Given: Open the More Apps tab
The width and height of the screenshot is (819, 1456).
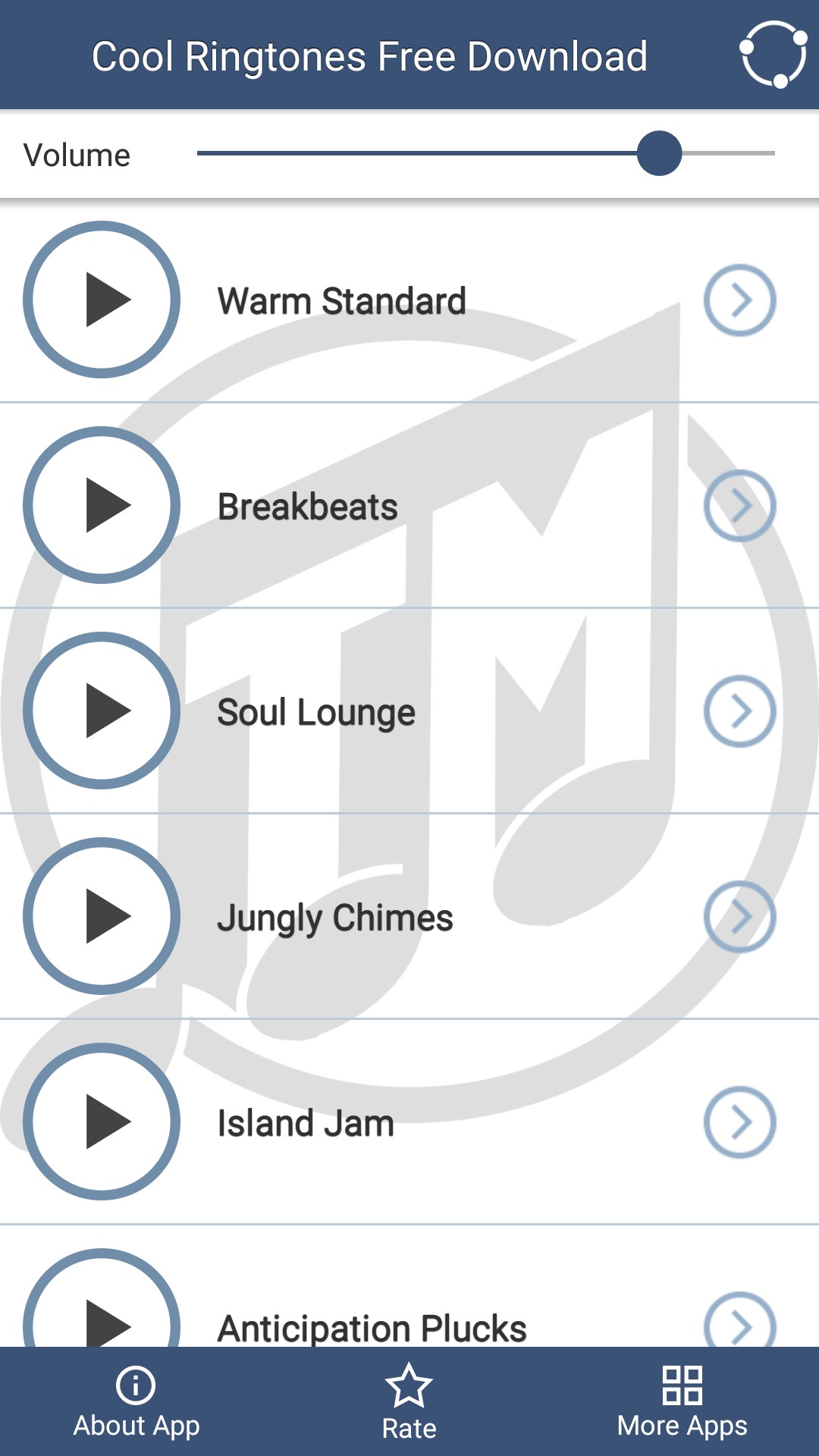Looking at the screenshot, I should tap(682, 1403).
